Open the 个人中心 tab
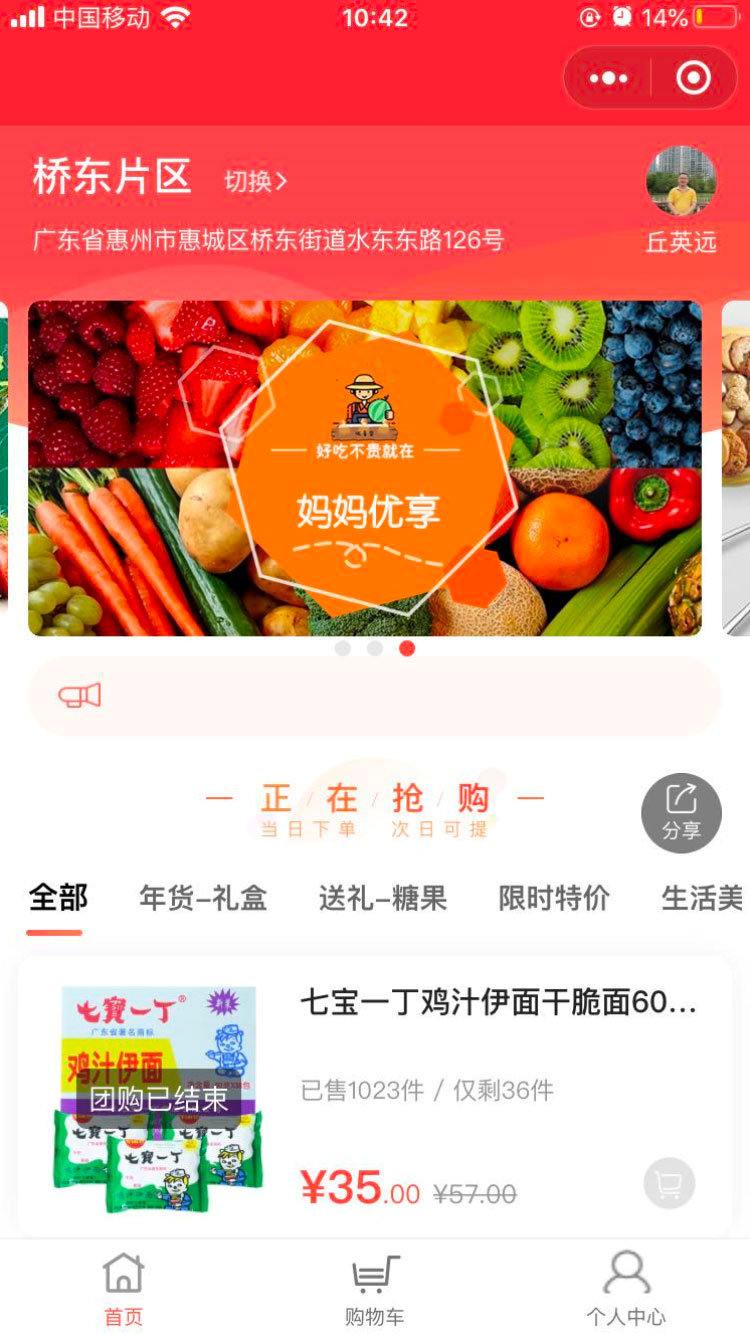 tap(626, 1290)
